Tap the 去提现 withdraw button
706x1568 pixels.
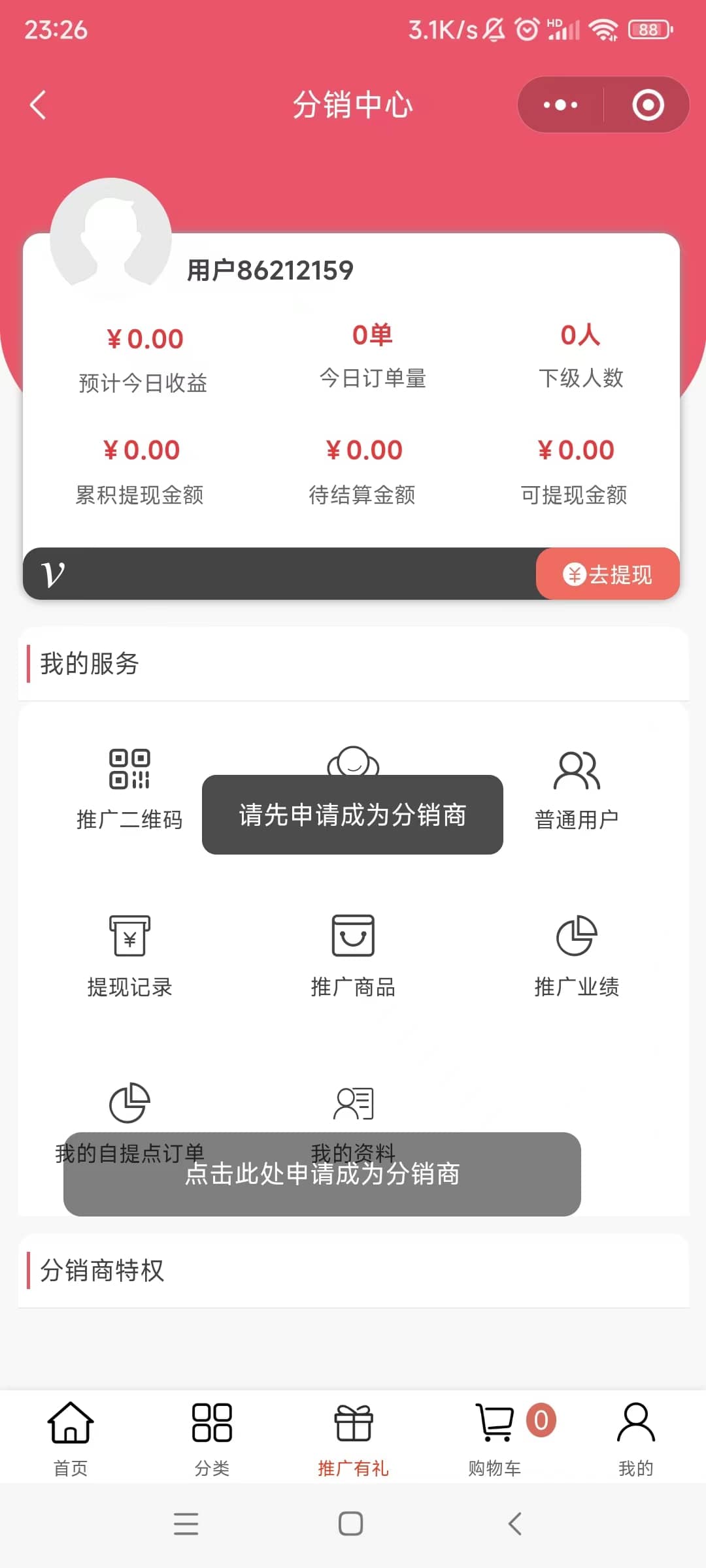pos(607,574)
